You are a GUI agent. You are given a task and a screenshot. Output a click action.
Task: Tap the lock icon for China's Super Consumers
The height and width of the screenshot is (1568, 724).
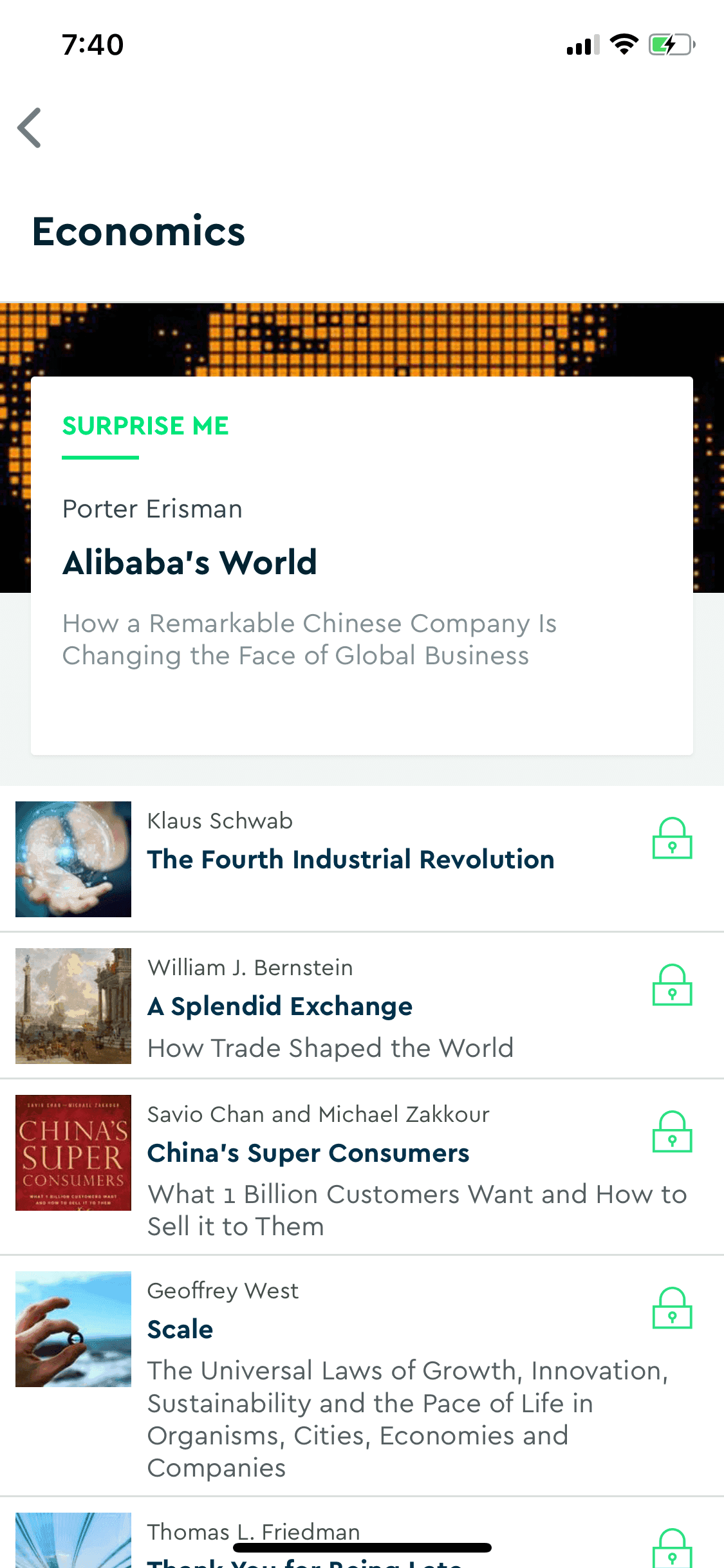tap(671, 1132)
